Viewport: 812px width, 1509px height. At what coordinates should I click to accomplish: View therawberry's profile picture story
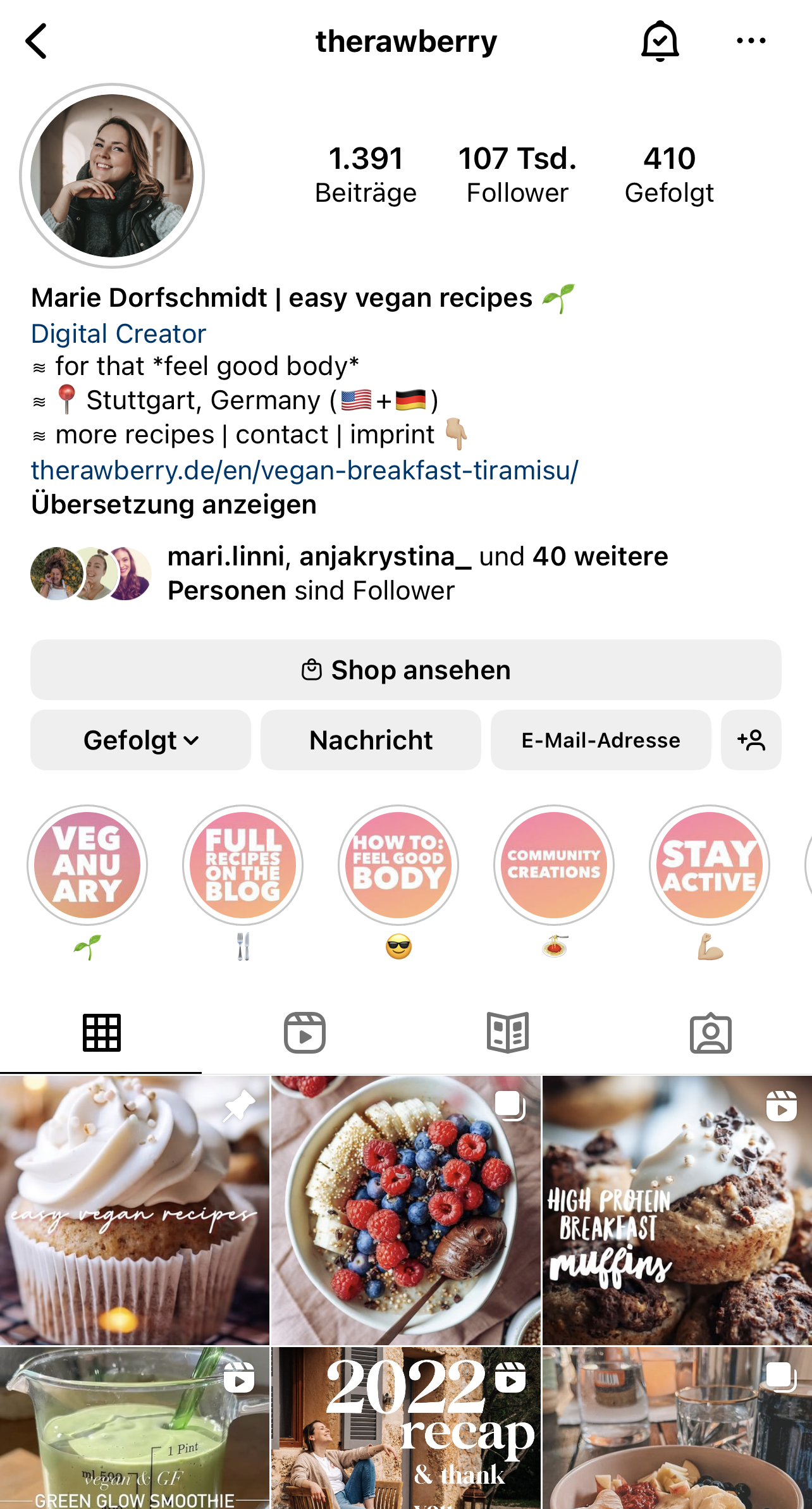(112, 176)
